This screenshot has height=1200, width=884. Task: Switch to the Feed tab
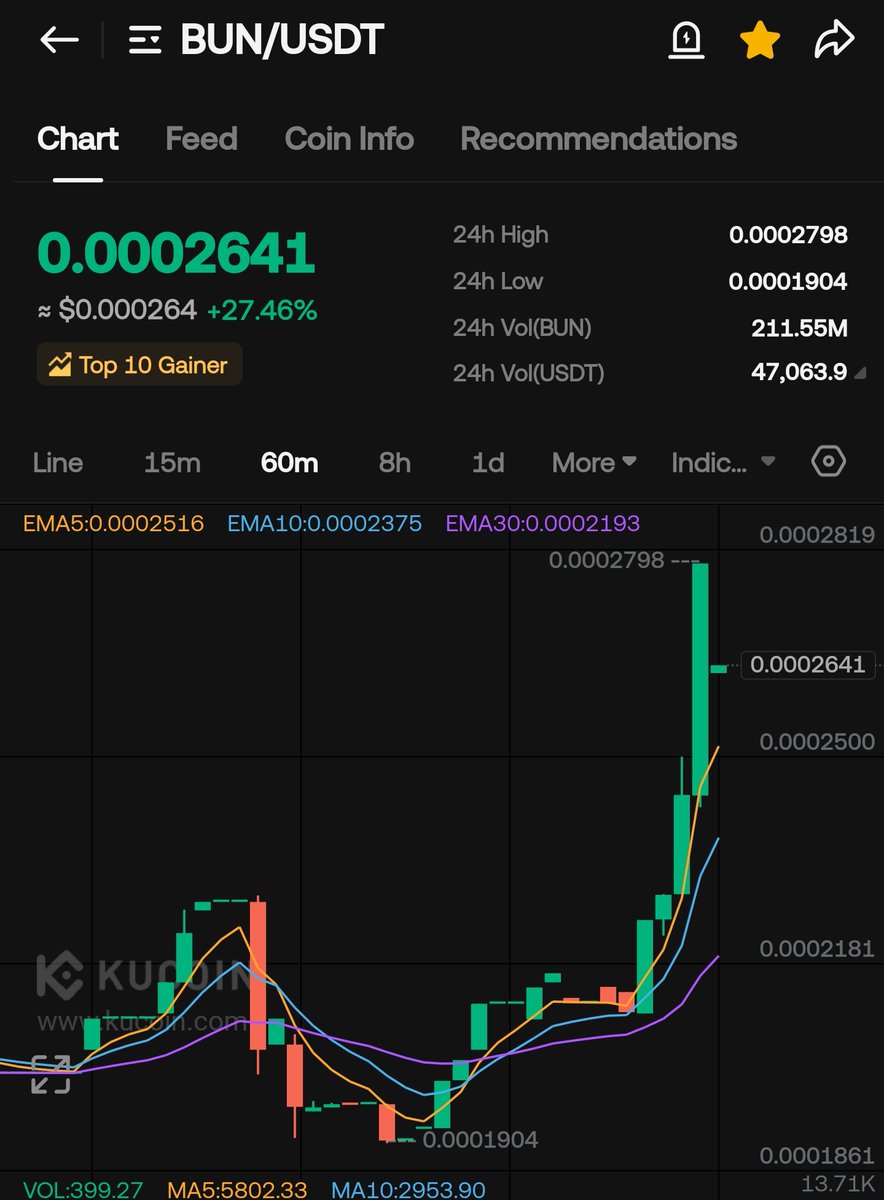click(x=201, y=139)
